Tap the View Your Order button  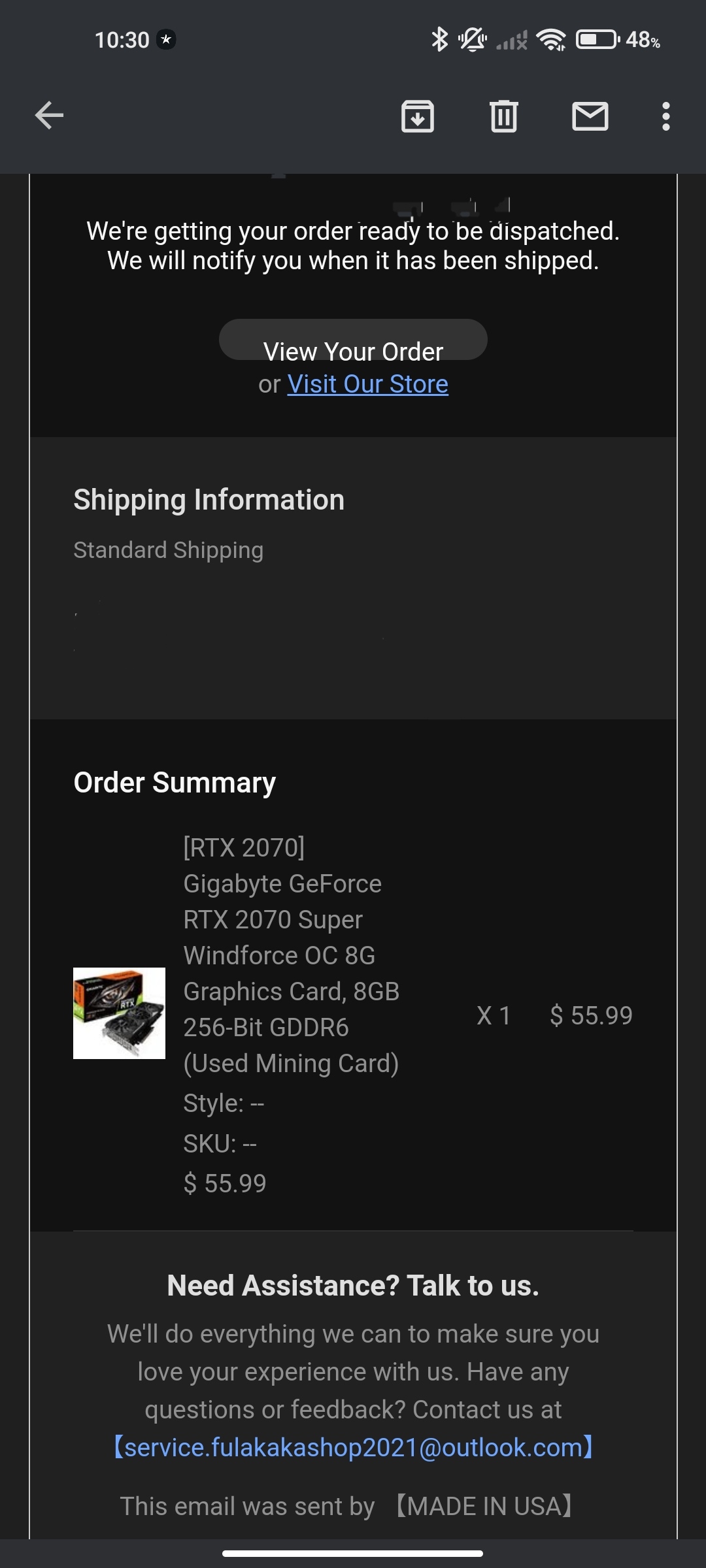[x=353, y=341]
